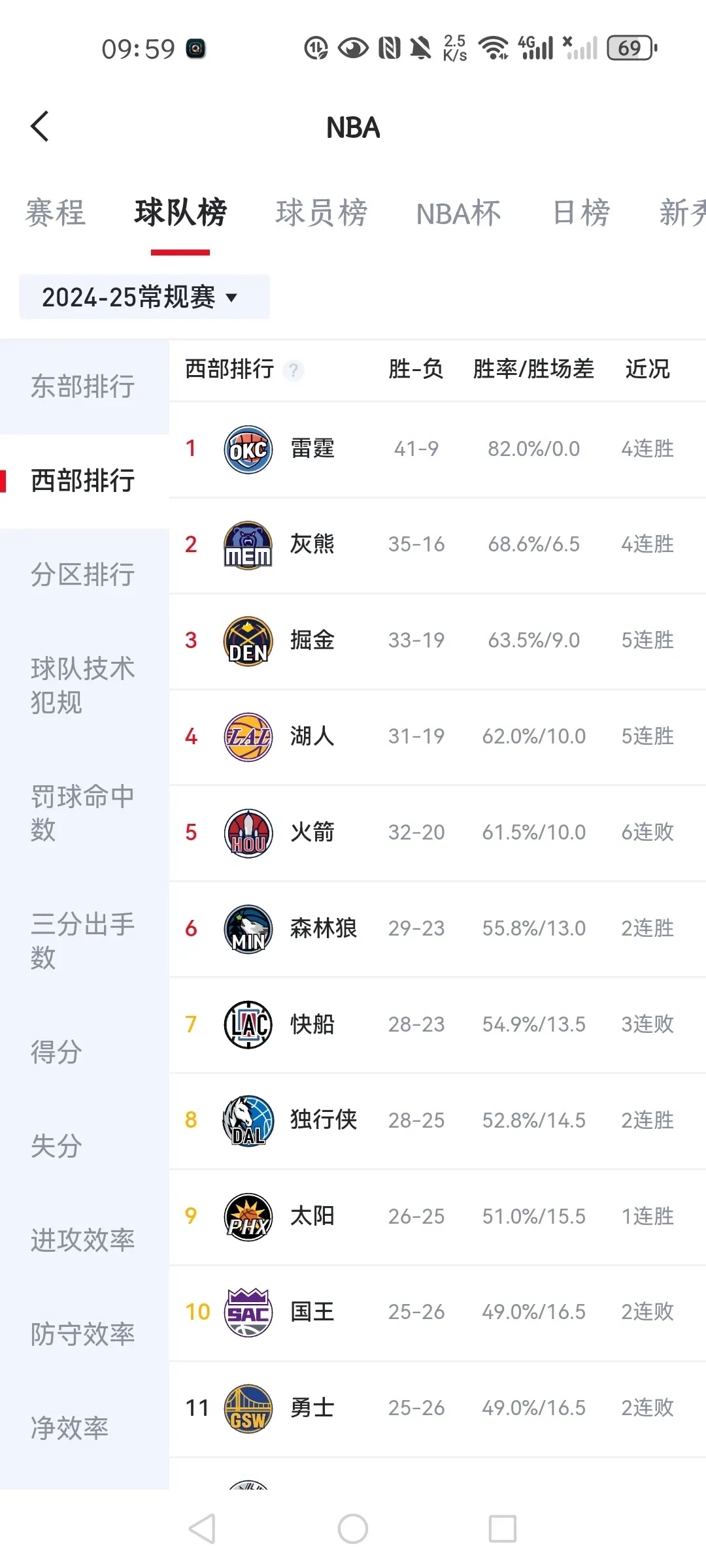Click the Memphis Grizzlies logo
Screen dimensions: 706x1568
click(248, 544)
